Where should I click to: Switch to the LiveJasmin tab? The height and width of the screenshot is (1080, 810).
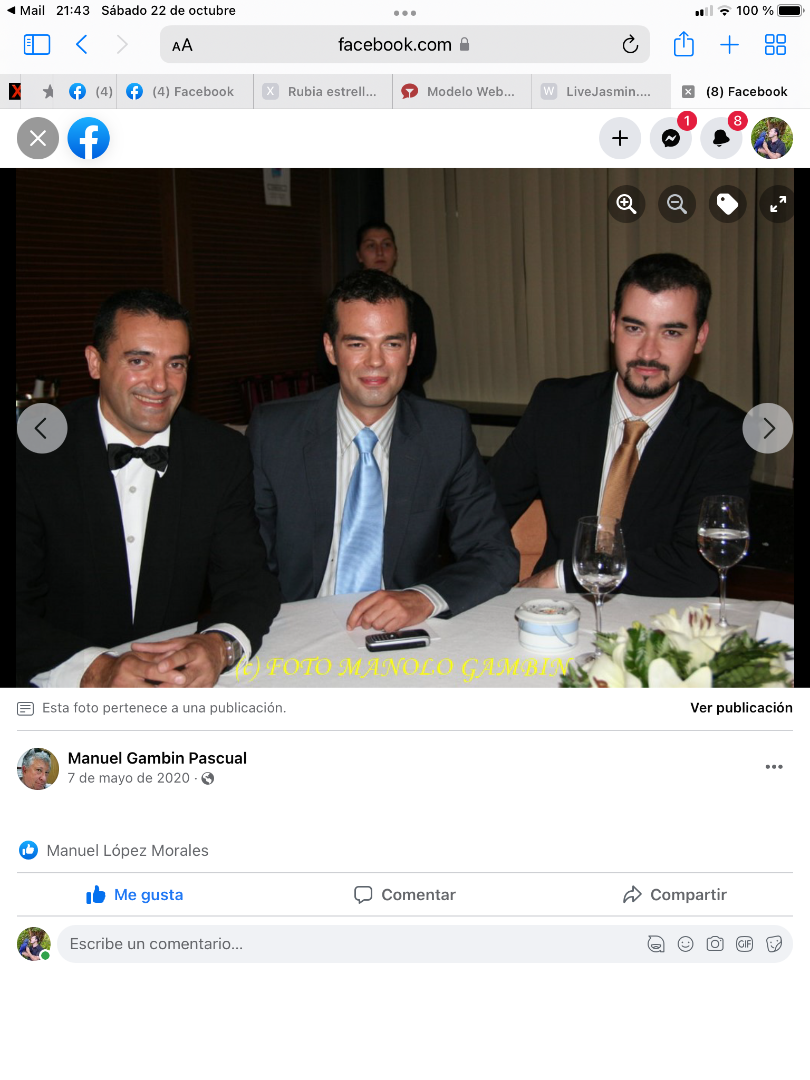tap(600, 92)
